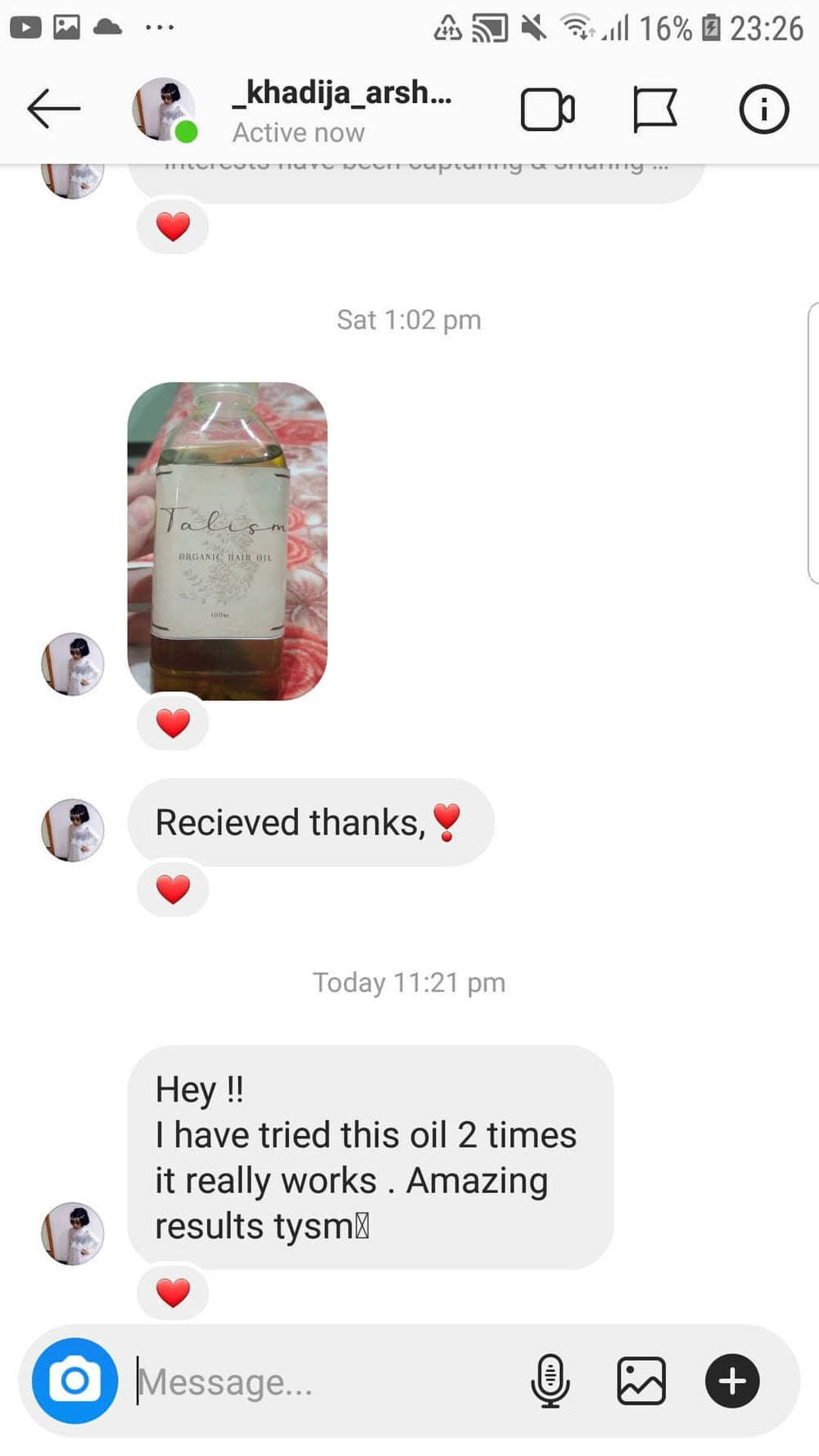
Task: Tap the heart reaction under the oil photo
Action: tap(173, 722)
